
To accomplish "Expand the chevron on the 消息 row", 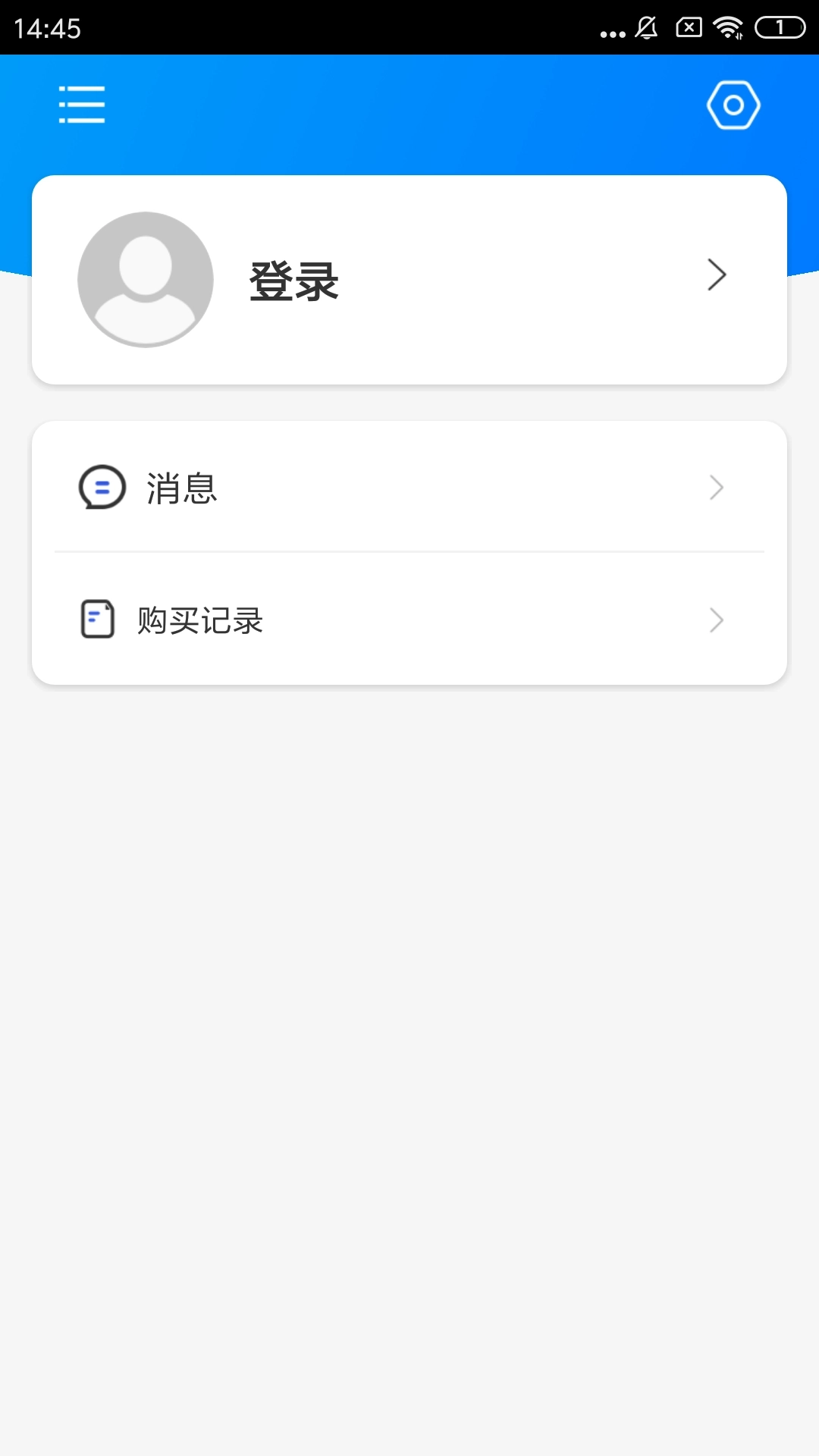I will click(717, 488).
